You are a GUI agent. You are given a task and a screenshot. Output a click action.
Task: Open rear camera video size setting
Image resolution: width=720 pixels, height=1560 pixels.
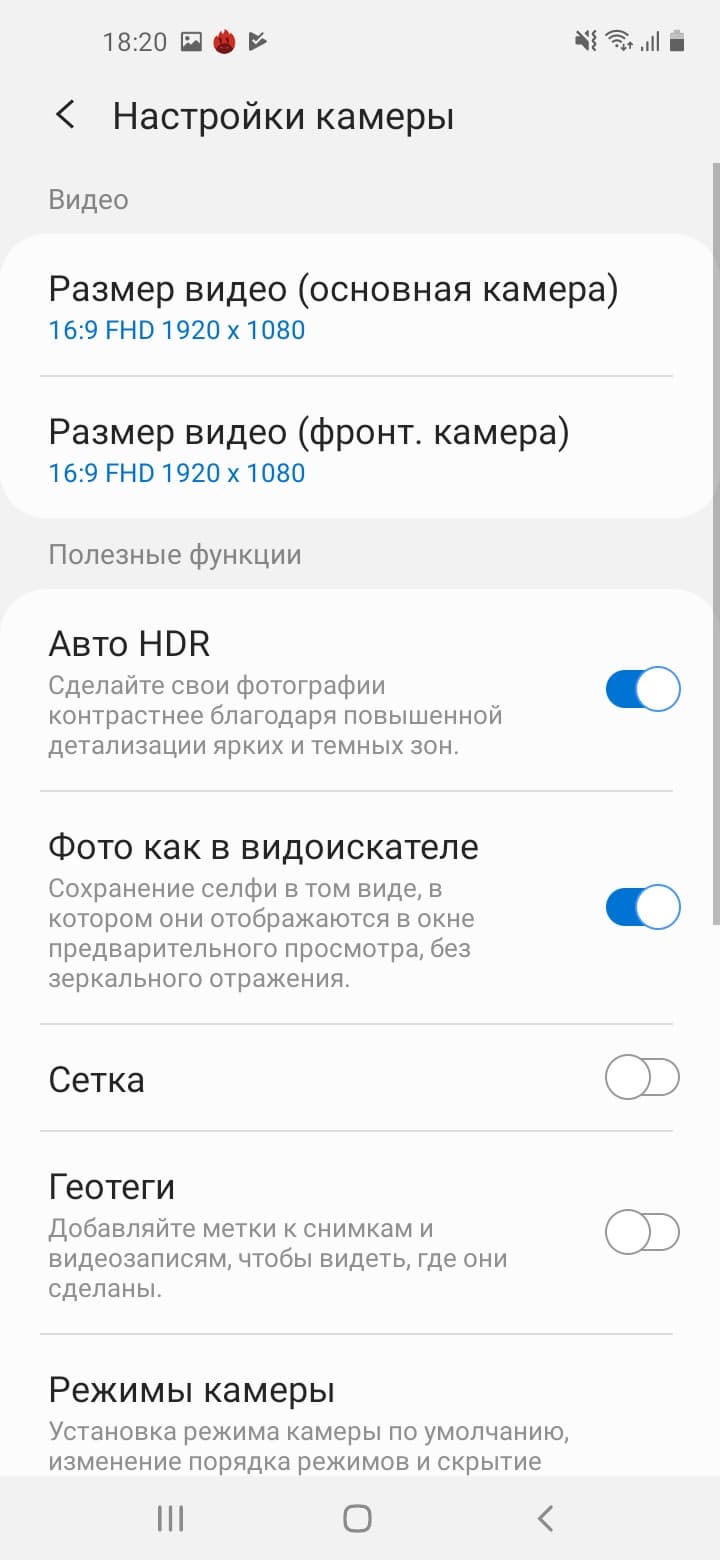pos(333,306)
